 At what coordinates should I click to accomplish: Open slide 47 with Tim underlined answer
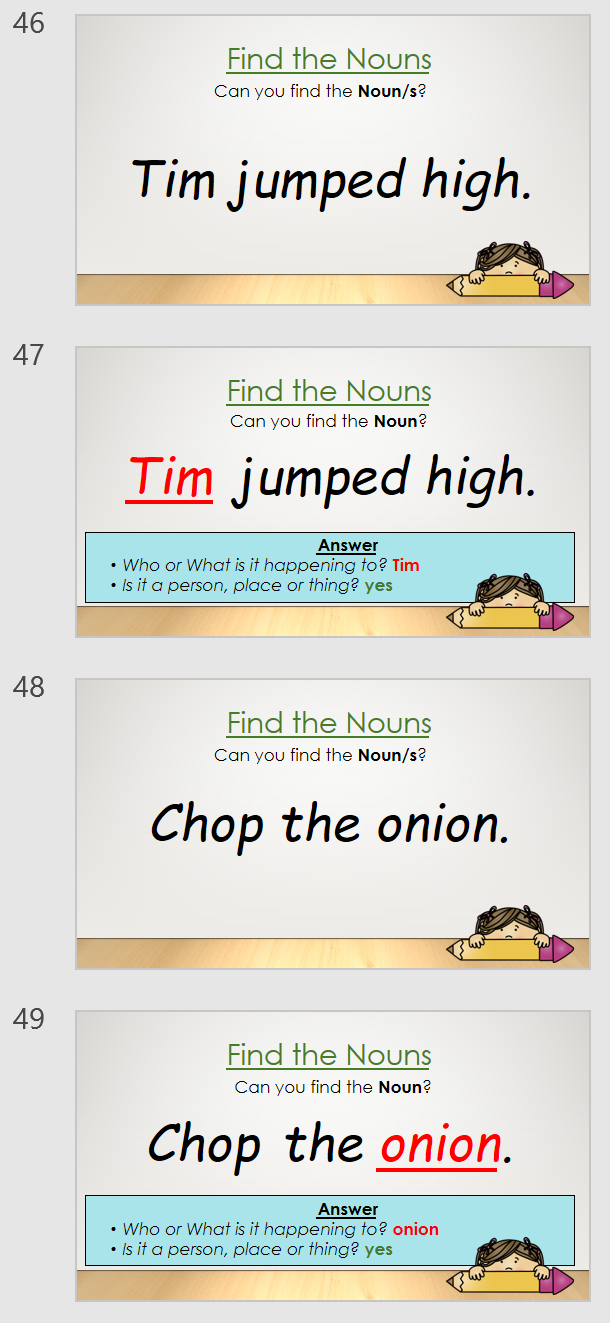pos(332,491)
